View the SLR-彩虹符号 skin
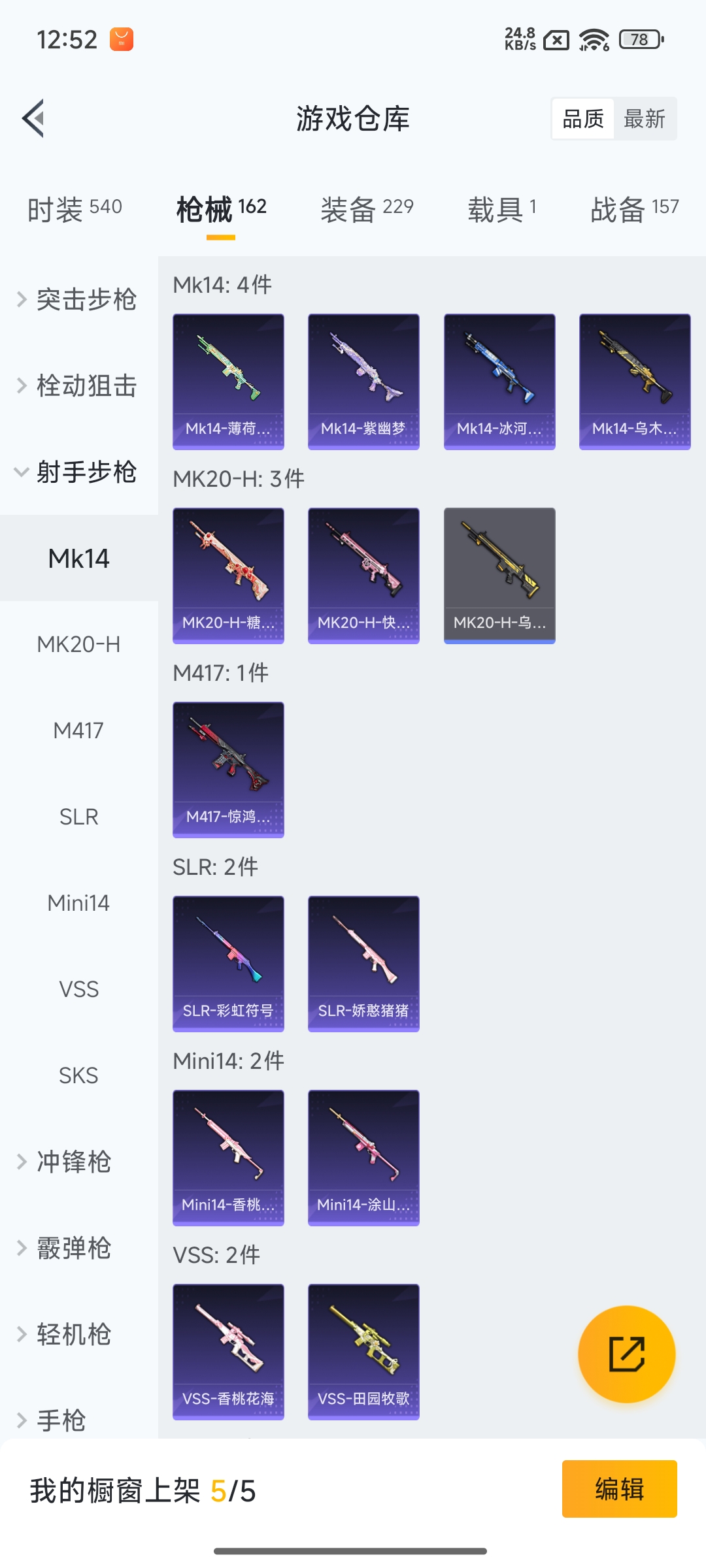Image resolution: width=706 pixels, height=1568 pixels. coord(228,964)
